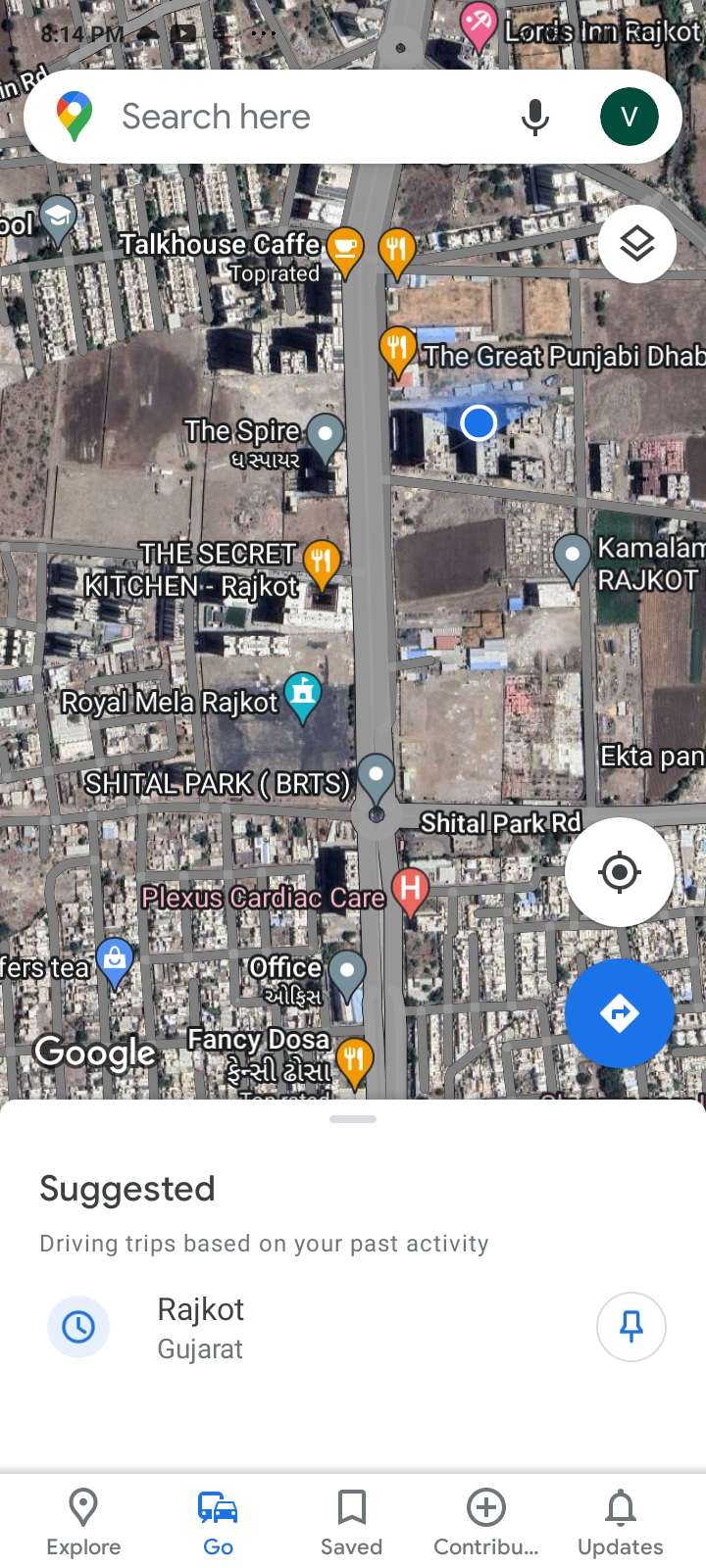The height and width of the screenshot is (1568, 706).
Task: Open The Great Punjabi Dhaba marker
Action: pyautogui.click(x=397, y=349)
